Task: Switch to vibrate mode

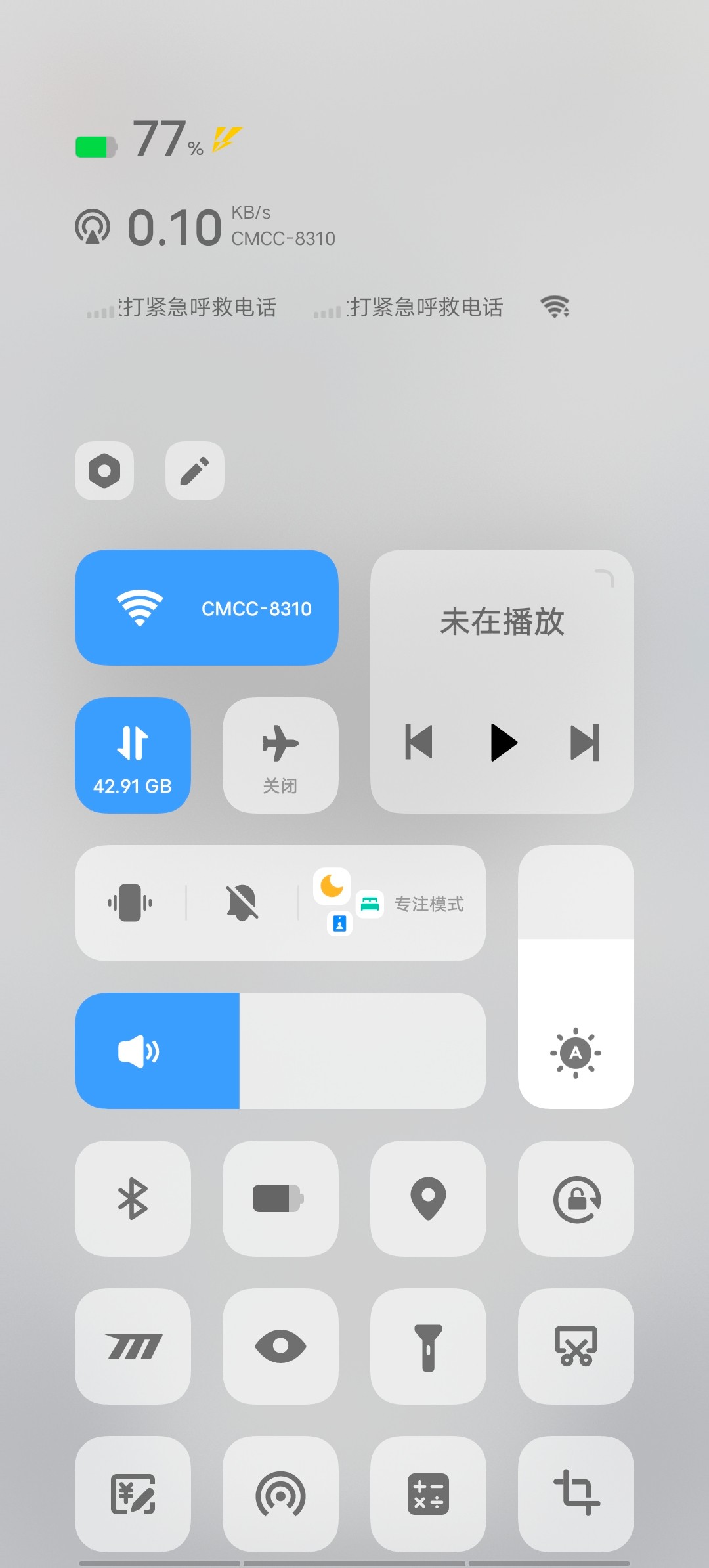Action: [130, 903]
